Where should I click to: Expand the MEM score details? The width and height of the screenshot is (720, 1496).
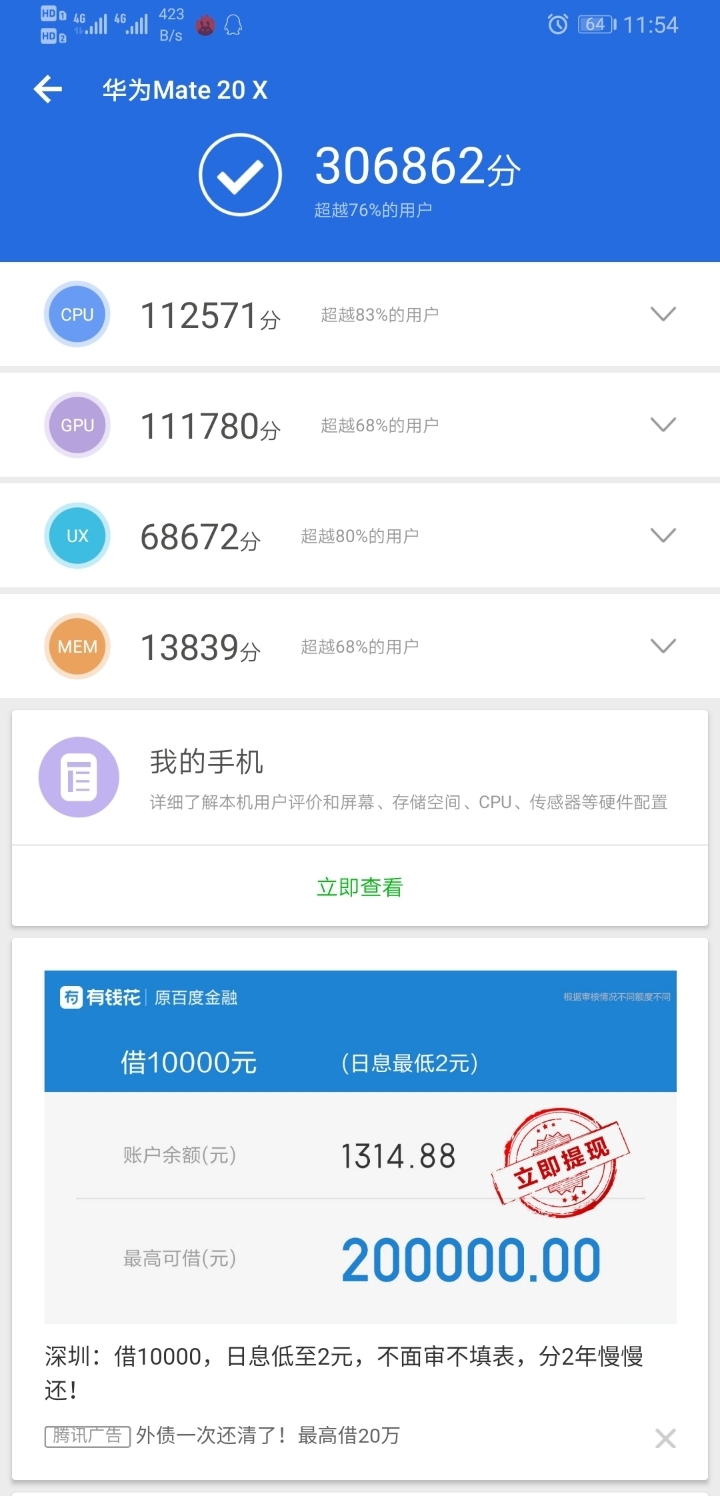[663, 646]
